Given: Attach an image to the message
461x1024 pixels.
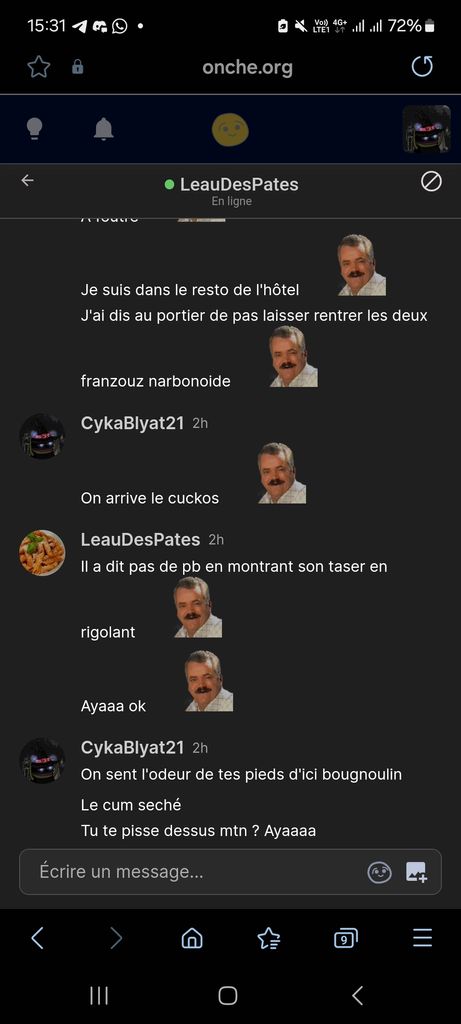Looking at the screenshot, I should coord(416,872).
